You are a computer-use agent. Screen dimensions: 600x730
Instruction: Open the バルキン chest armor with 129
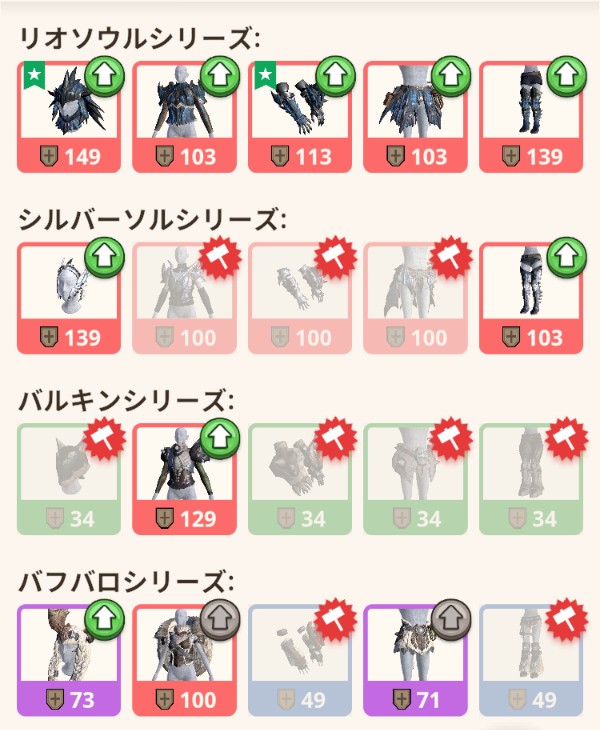pos(183,479)
